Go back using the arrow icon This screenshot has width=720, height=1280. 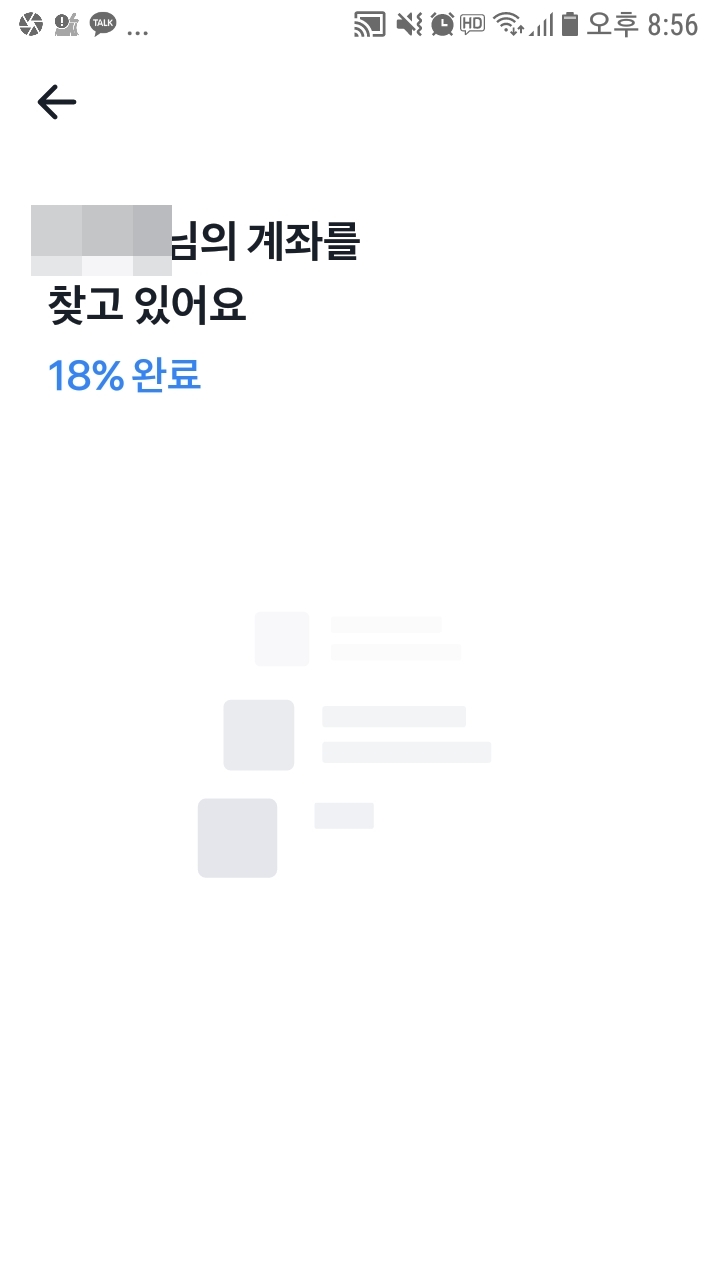57,101
